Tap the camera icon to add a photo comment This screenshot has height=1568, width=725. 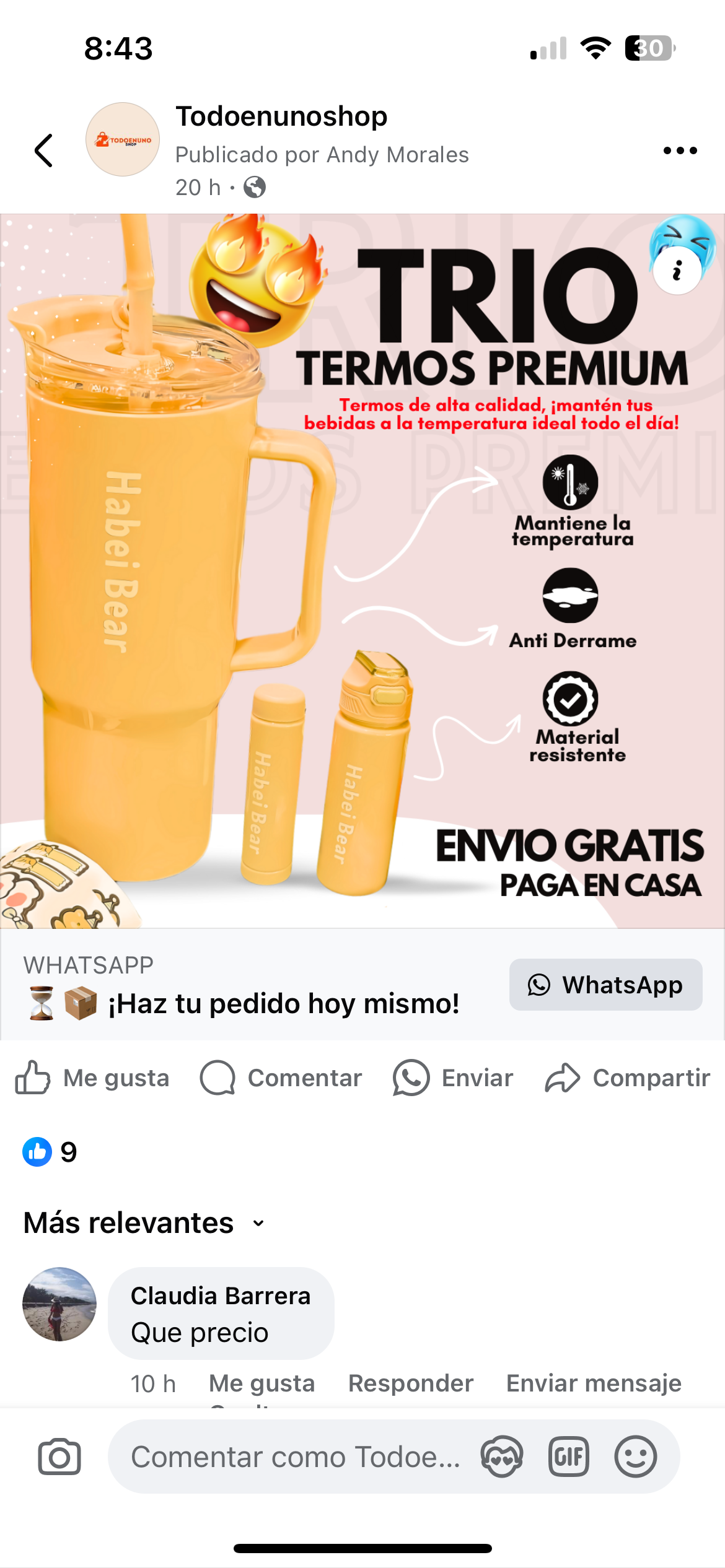point(59,1457)
